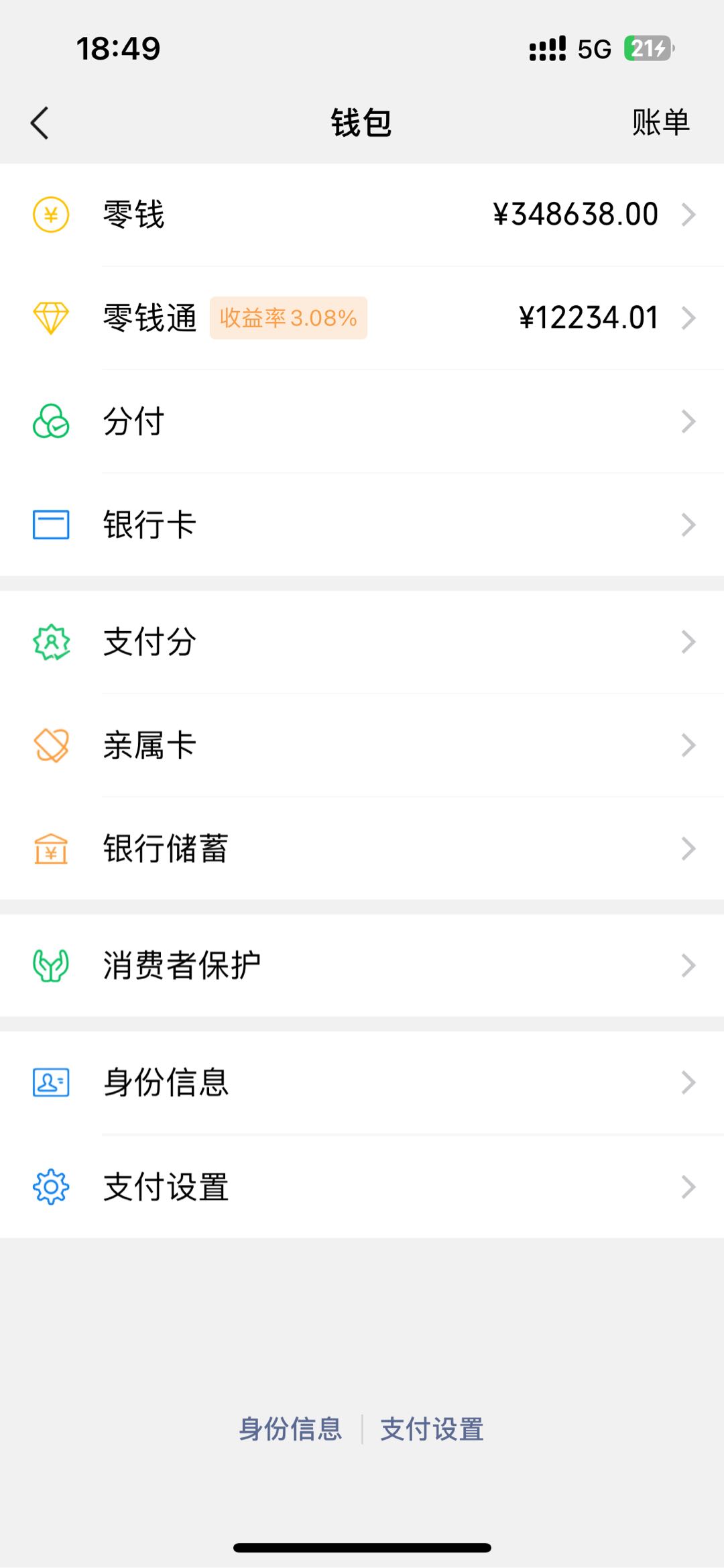Open the 支付分 row
Screen dimensions: 724x1568
[362, 642]
